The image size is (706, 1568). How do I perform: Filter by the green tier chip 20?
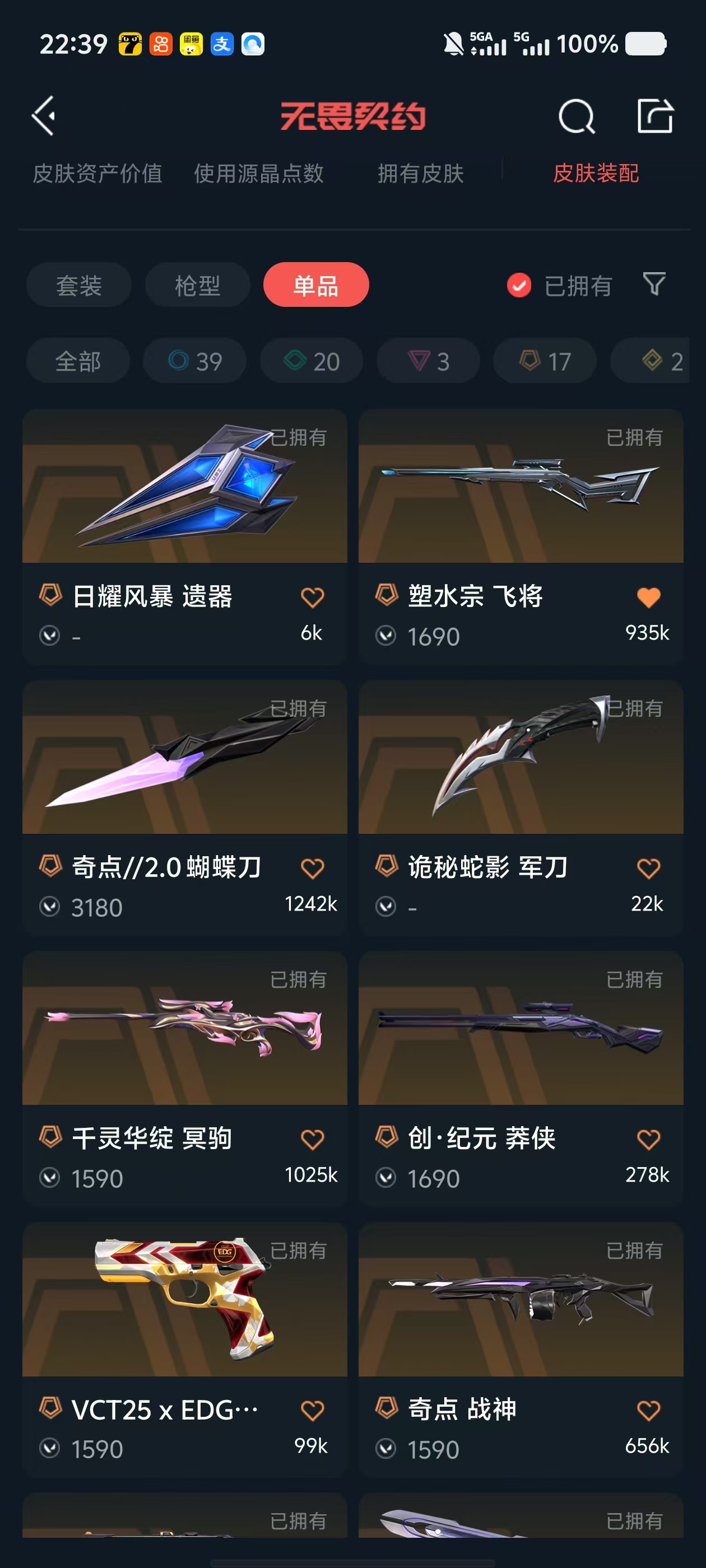[312, 361]
